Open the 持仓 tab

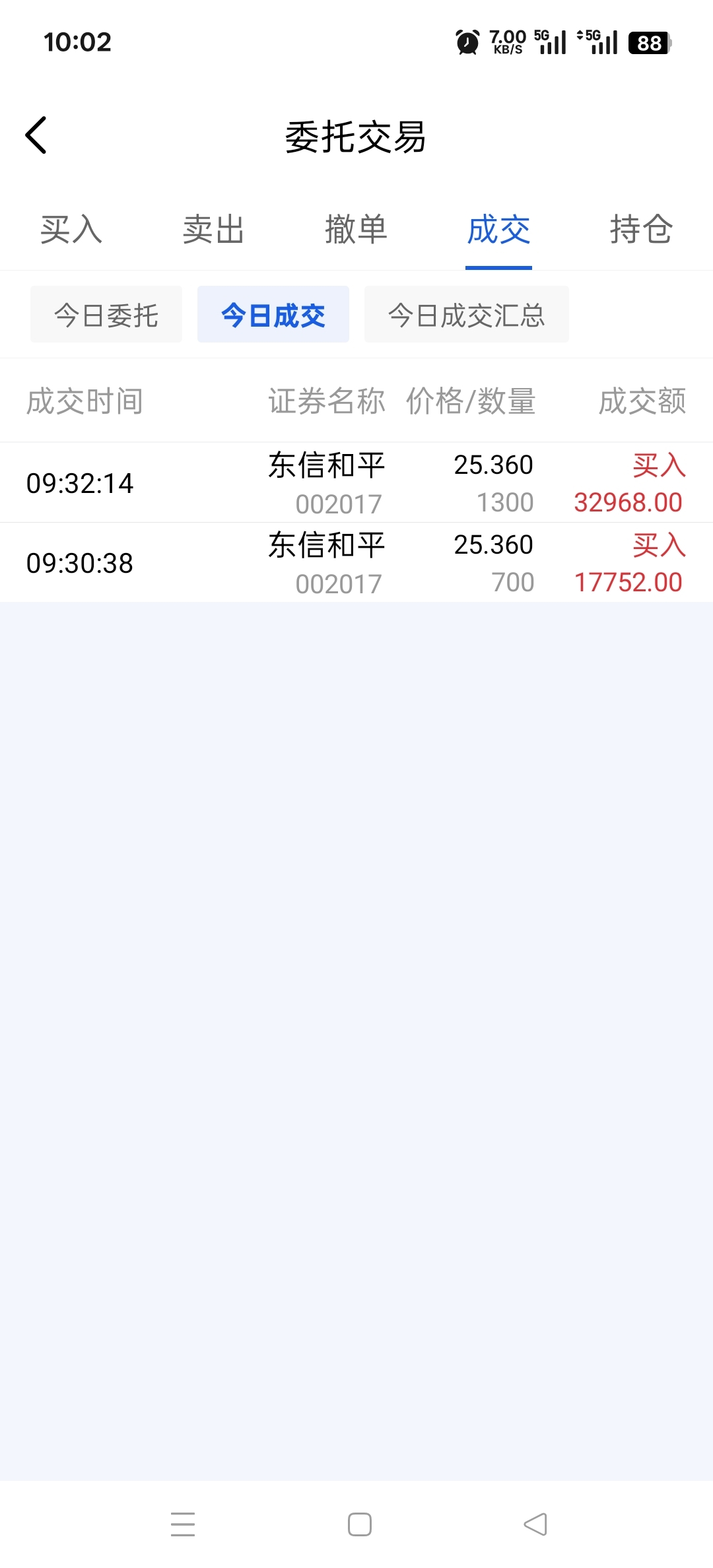pos(641,230)
